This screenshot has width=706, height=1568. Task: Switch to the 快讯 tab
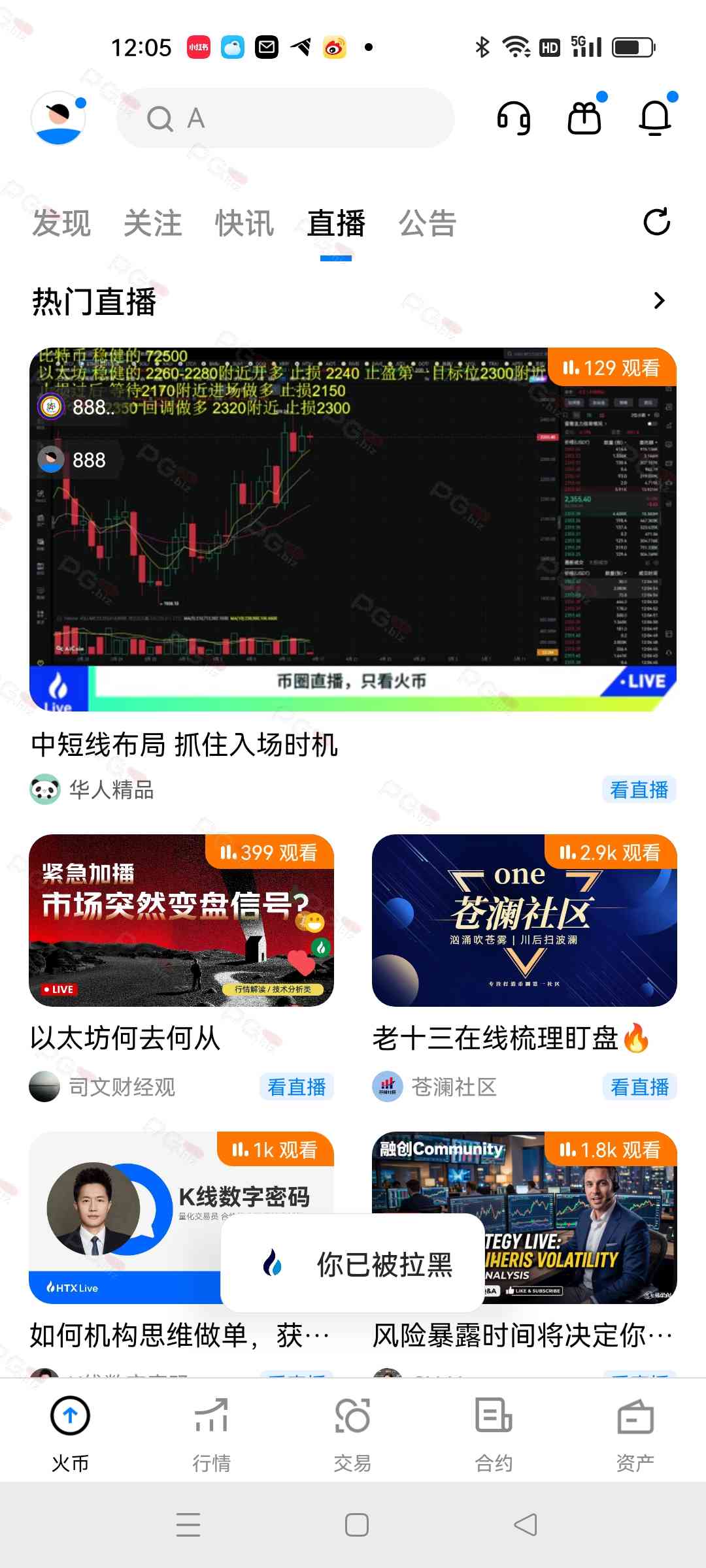[244, 223]
